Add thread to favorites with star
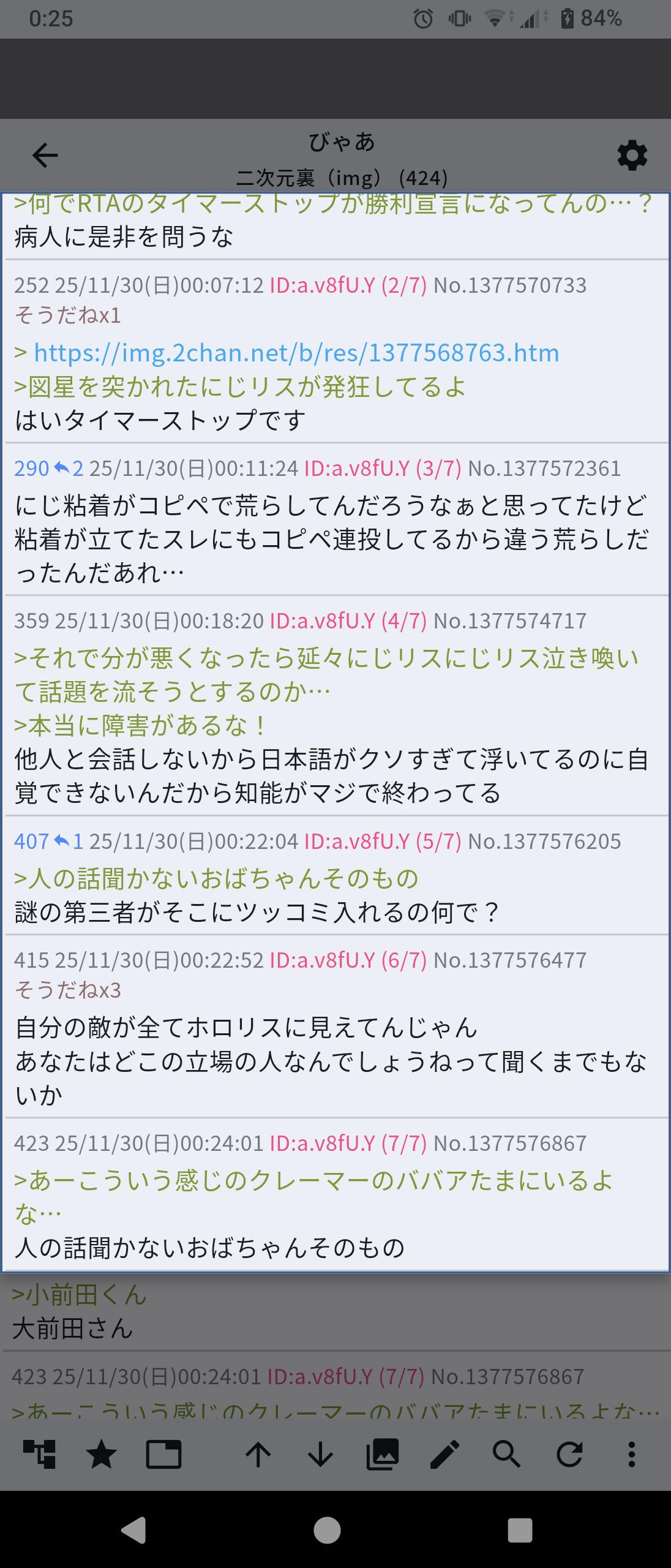The height and width of the screenshot is (1568, 671). click(x=102, y=1454)
